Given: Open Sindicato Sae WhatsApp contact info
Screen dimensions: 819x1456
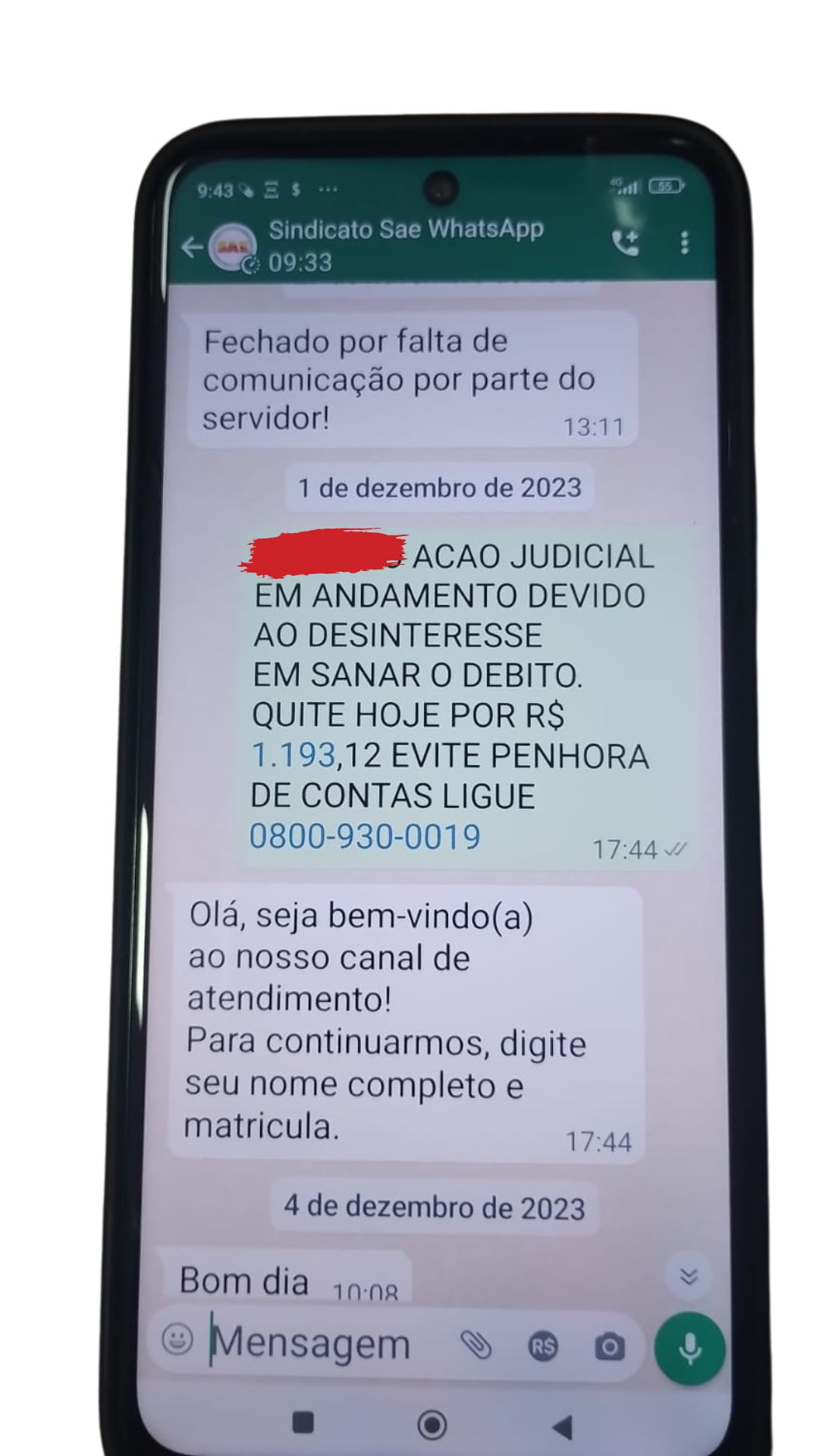Looking at the screenshot, I should [x=406, y=245].
